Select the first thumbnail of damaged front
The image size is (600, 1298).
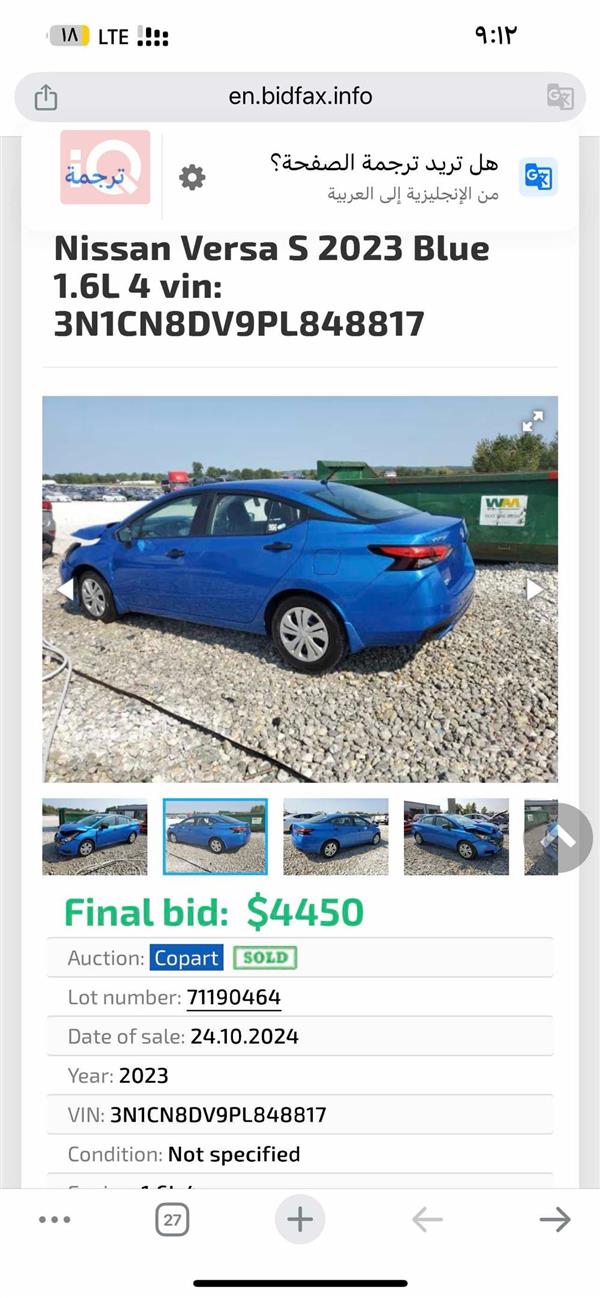(x=94, y=836)
